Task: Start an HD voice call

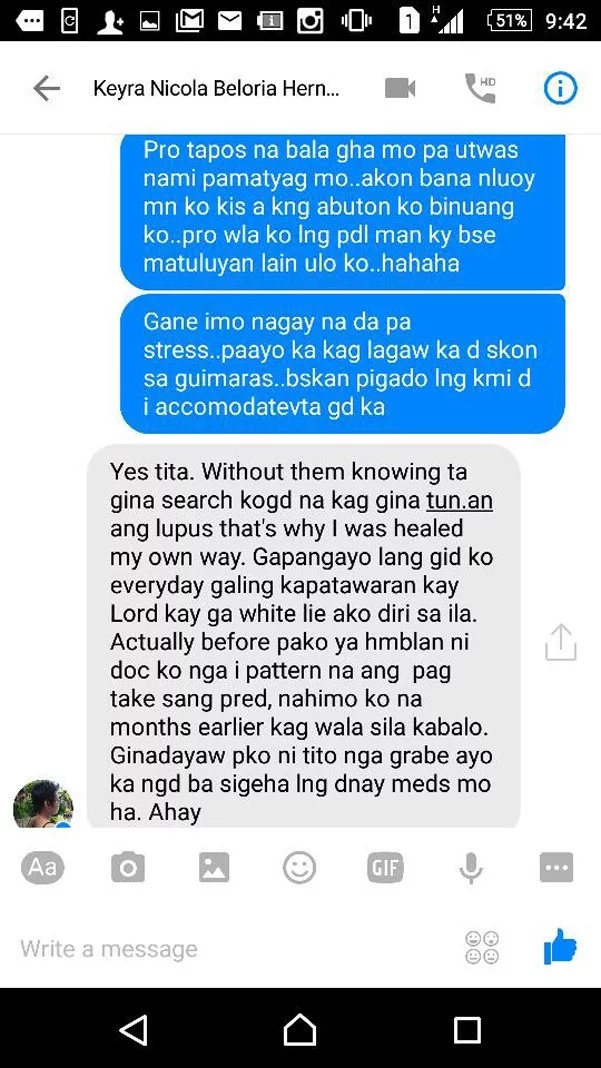Action: pyautogui.click(x=480, y=88)
